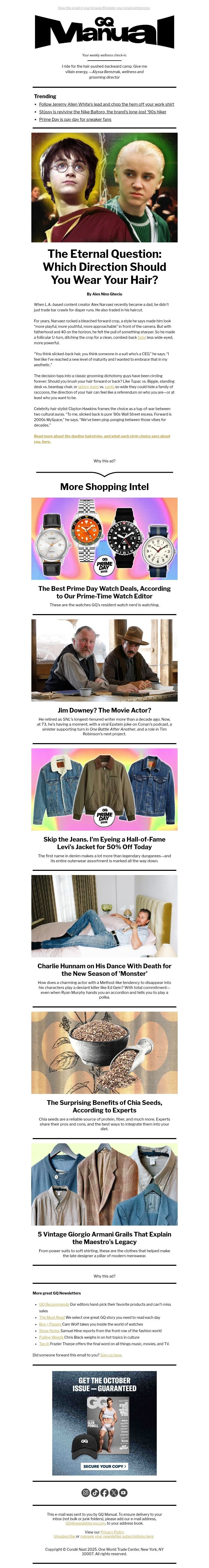Open GQ's Instagram icon
This screenshot has height=1568, width=209.
tap(86, 1493)
